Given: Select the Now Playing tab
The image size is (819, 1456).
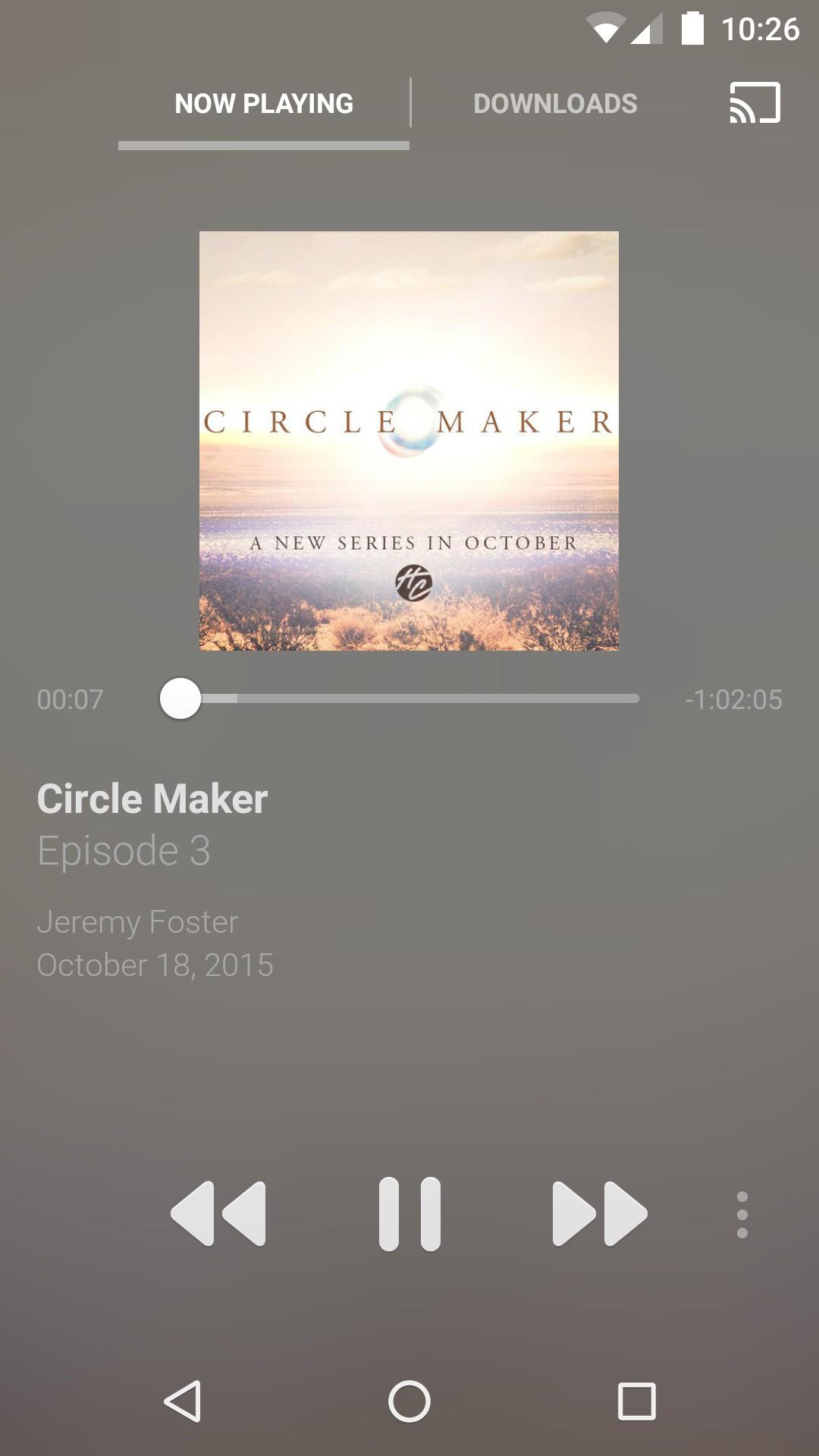Looking at the screenshot, I should pyautogui.click(x=264, y=104).
